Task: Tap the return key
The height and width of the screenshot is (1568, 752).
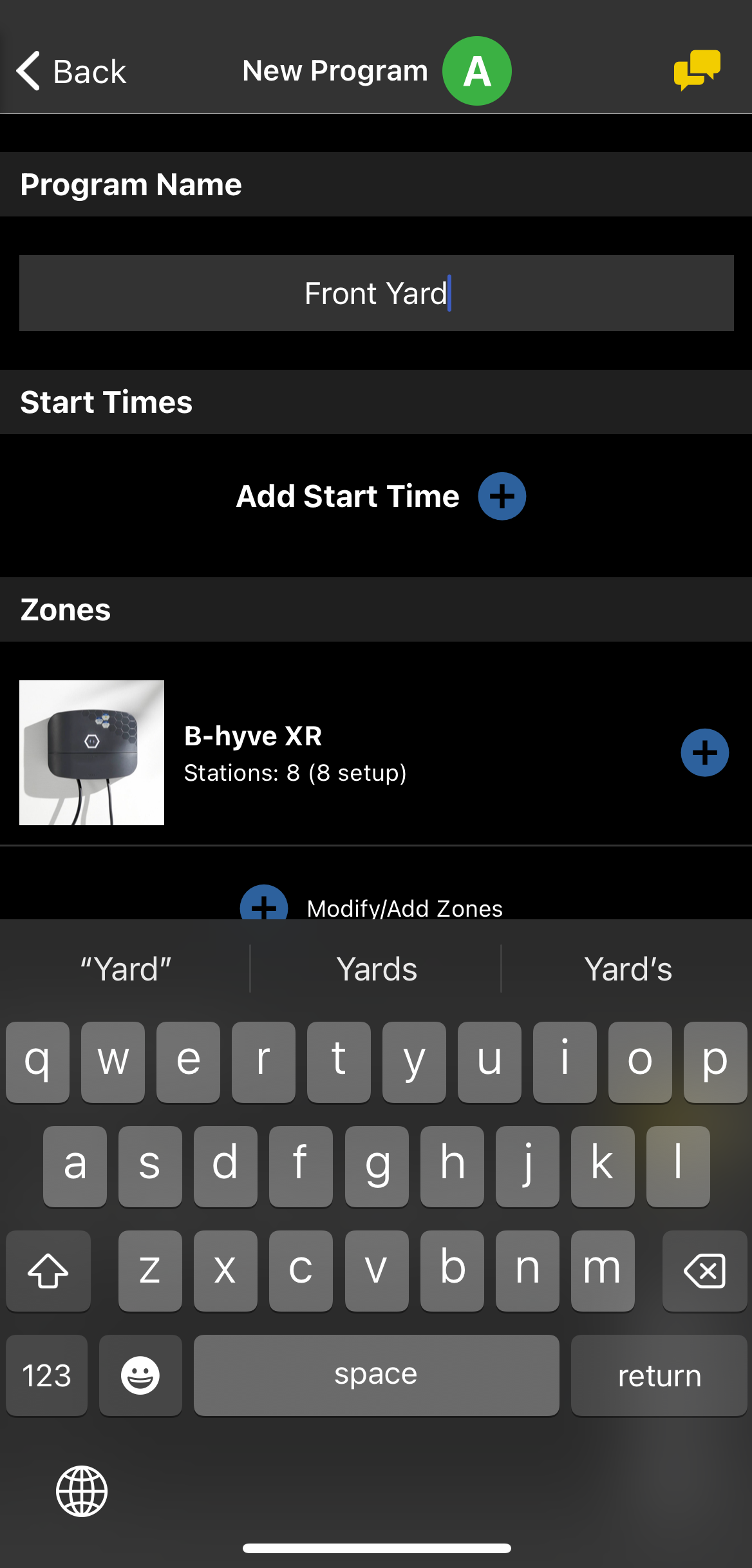Action: click(659, 1375)
